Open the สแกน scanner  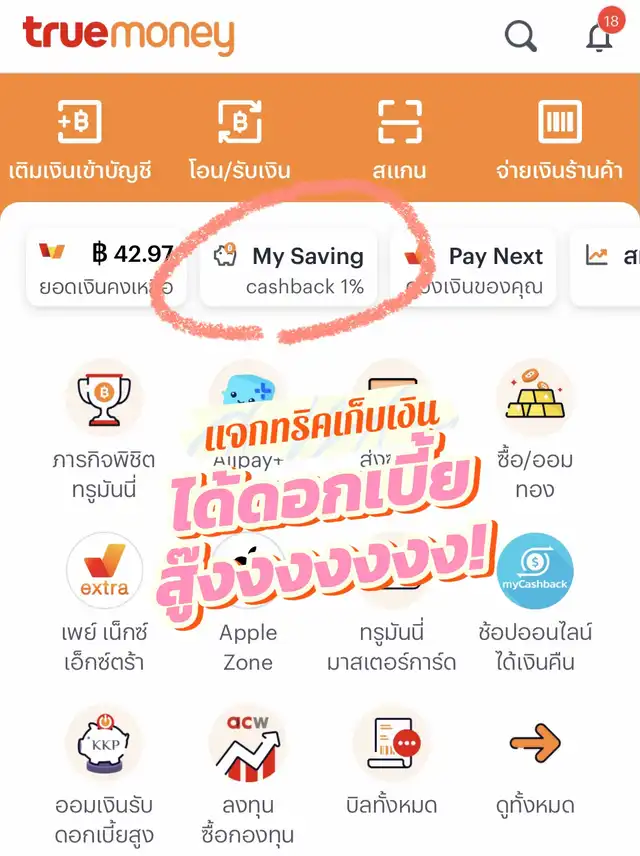[x=400, y=140]
